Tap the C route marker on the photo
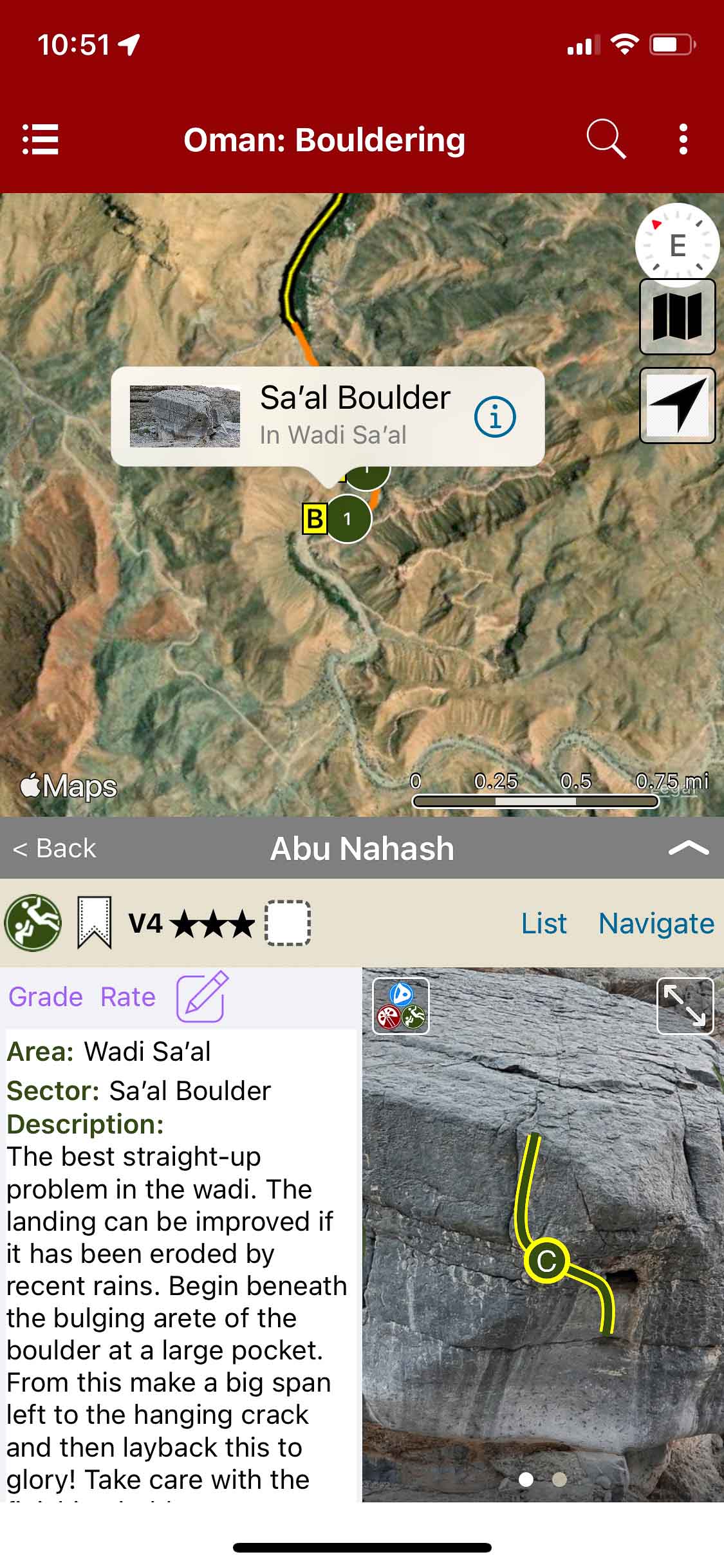 [546, 1261]
